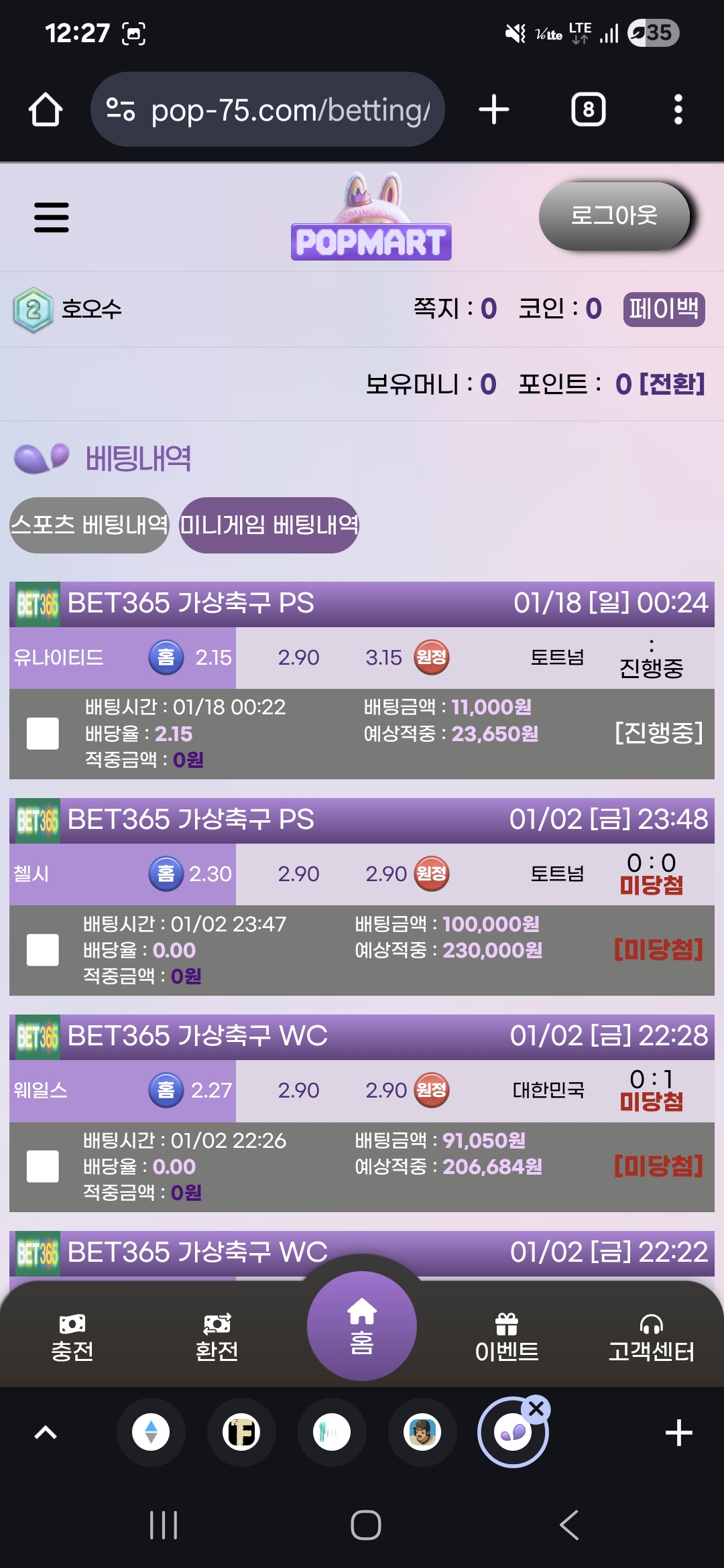
Task: Go to 홈 via the center button
Action: pyautogui.click(x=362, y=1326)
